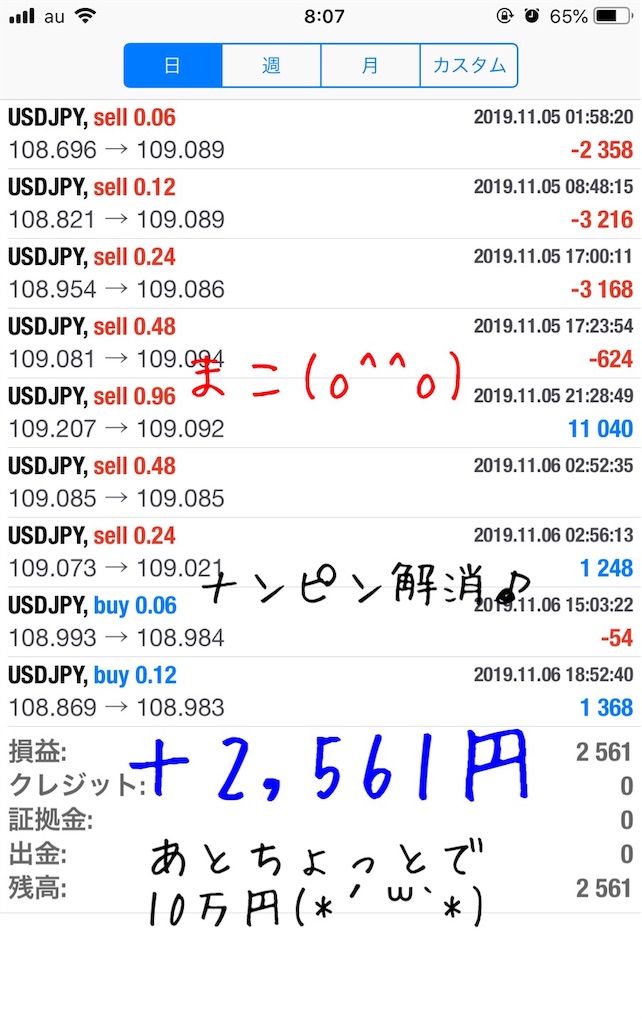The width and height of the screenshot is (642, 1024).
Task: Open the USDJPY sell 0.96 trade details
Action: point(320,413)
